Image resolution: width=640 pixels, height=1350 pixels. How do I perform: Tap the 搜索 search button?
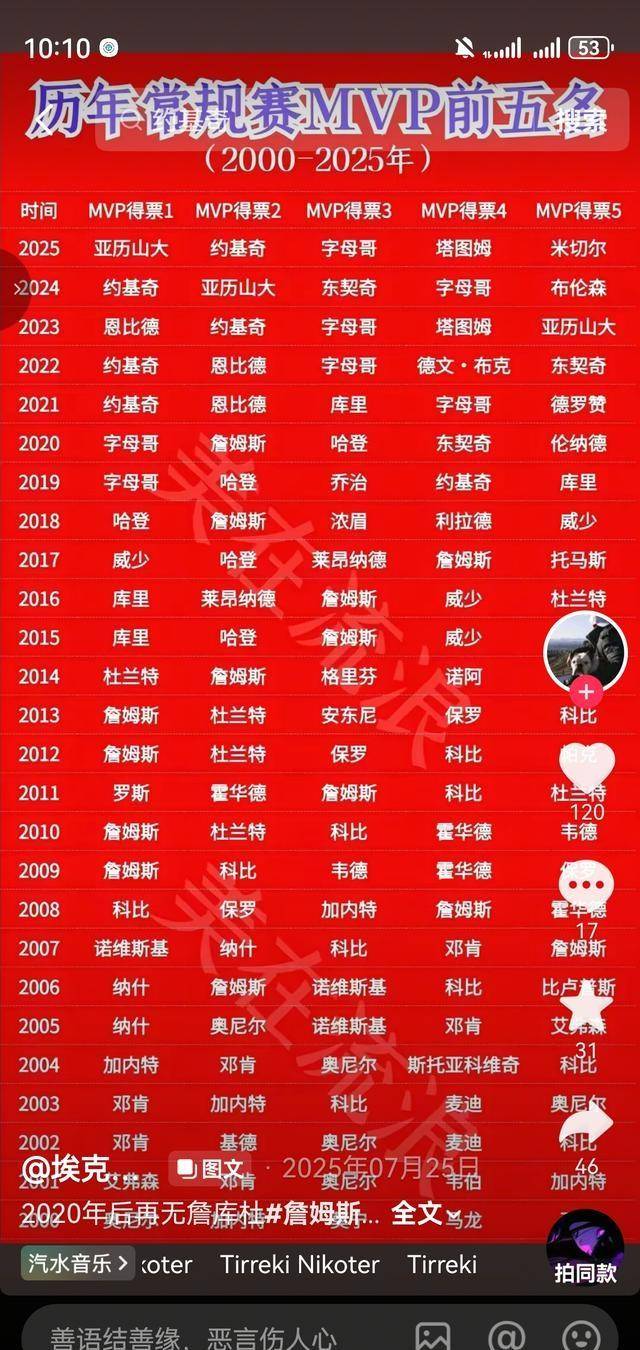[581, 122]
